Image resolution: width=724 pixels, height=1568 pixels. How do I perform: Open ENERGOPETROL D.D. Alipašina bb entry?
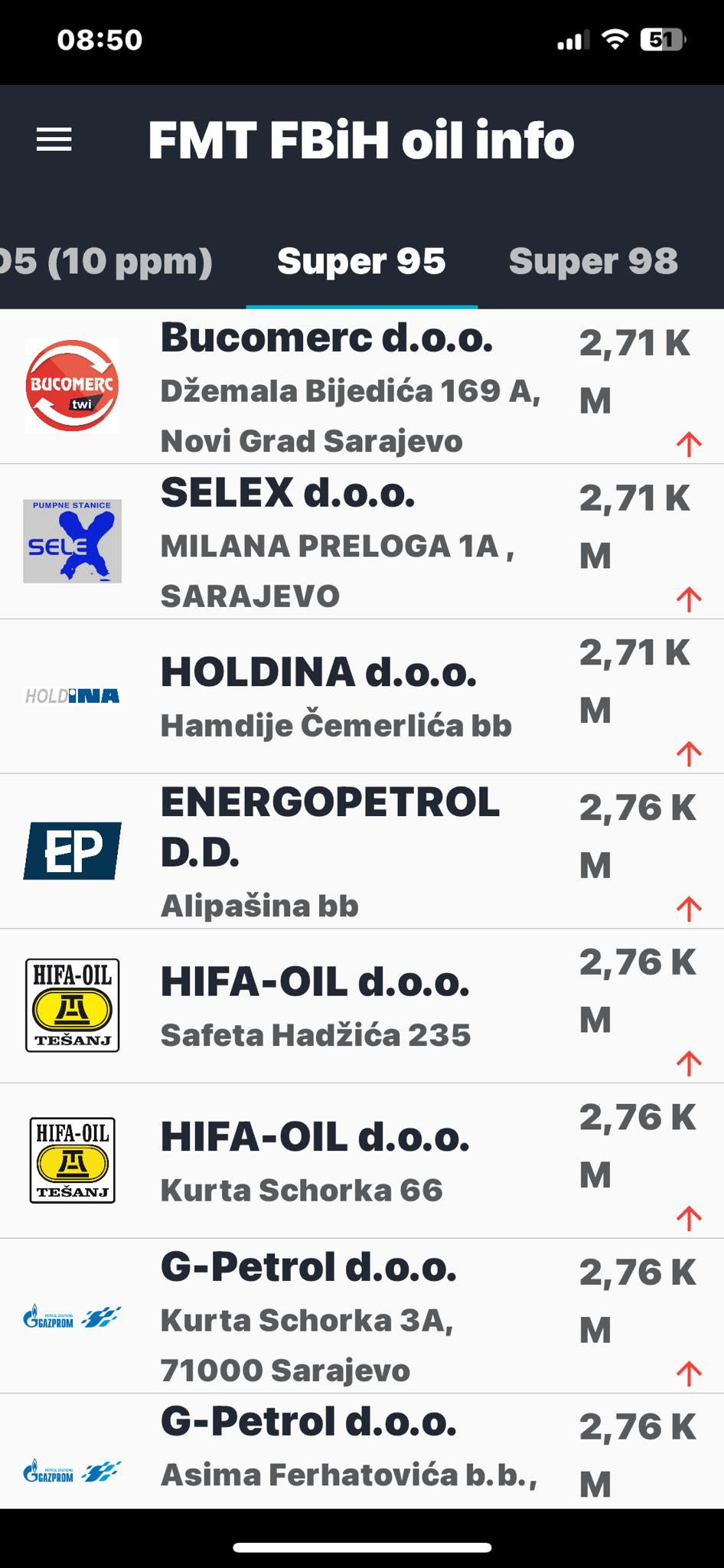click(362, 851)
